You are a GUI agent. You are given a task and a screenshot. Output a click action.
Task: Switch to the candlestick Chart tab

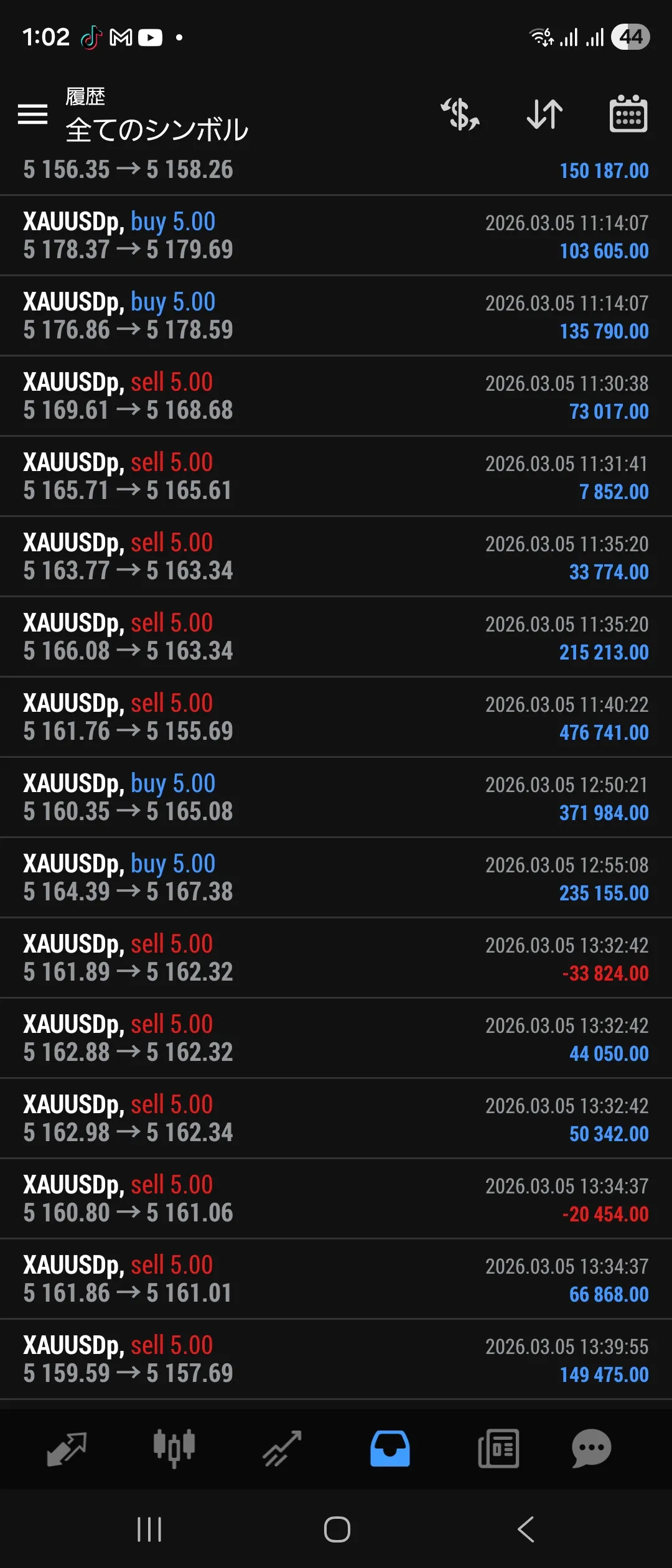coord(174,1449)
